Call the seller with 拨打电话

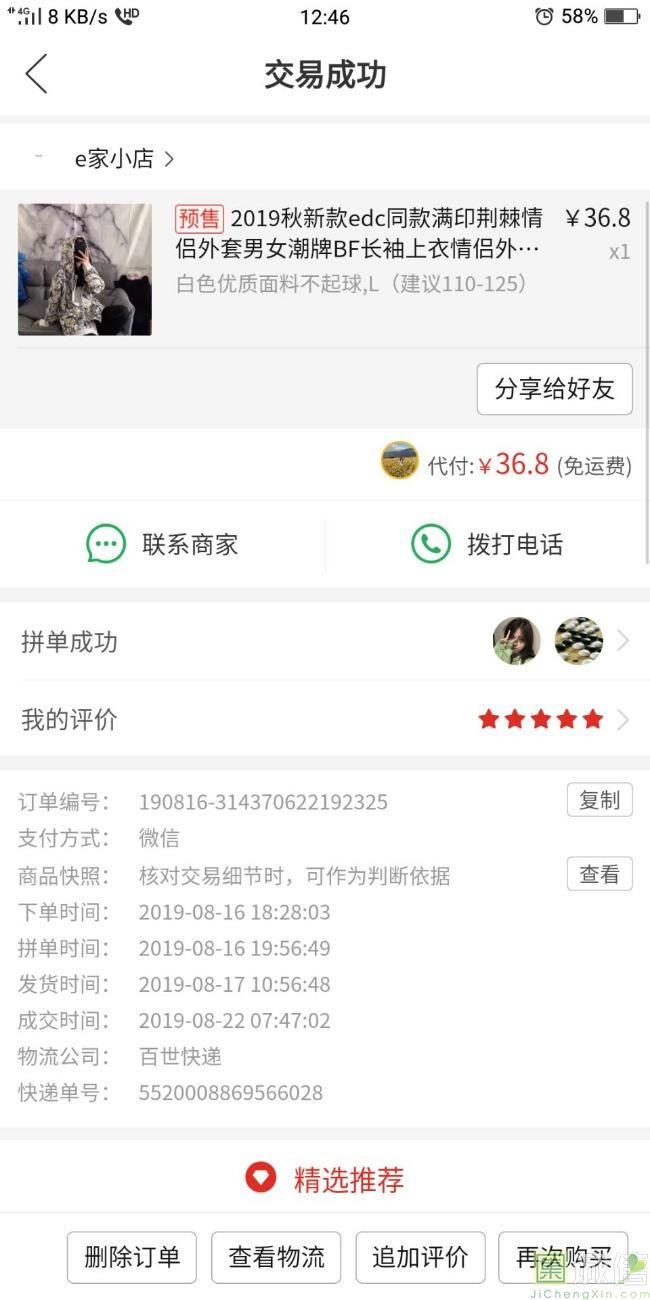pos(487,545)
